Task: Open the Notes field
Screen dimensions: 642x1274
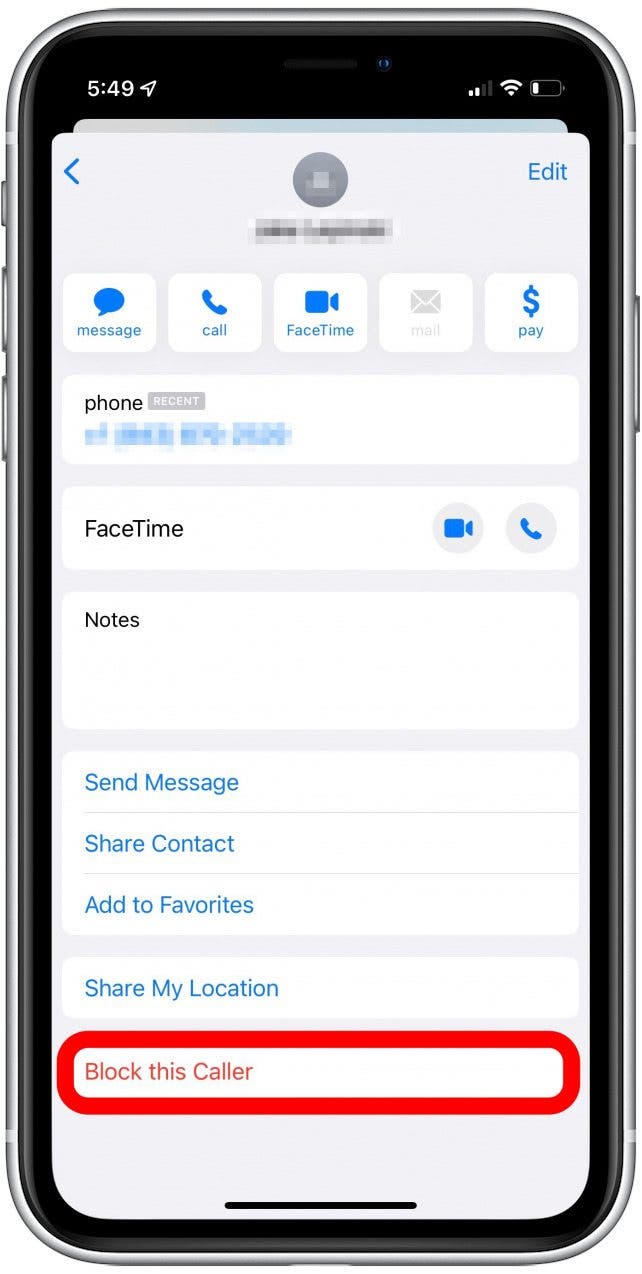Action: click(320, 660)
